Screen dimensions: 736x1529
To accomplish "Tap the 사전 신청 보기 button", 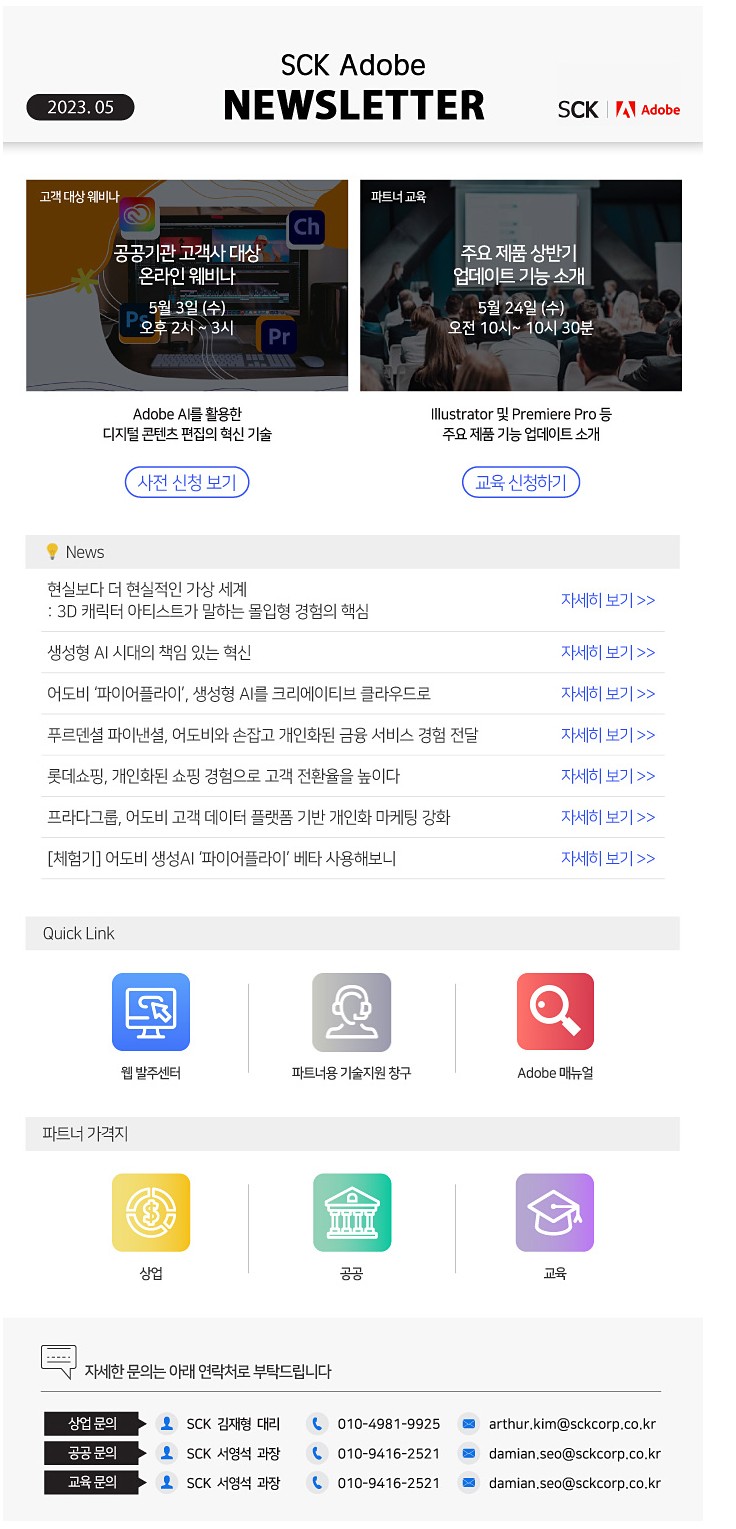I will [x=187, y=482].
